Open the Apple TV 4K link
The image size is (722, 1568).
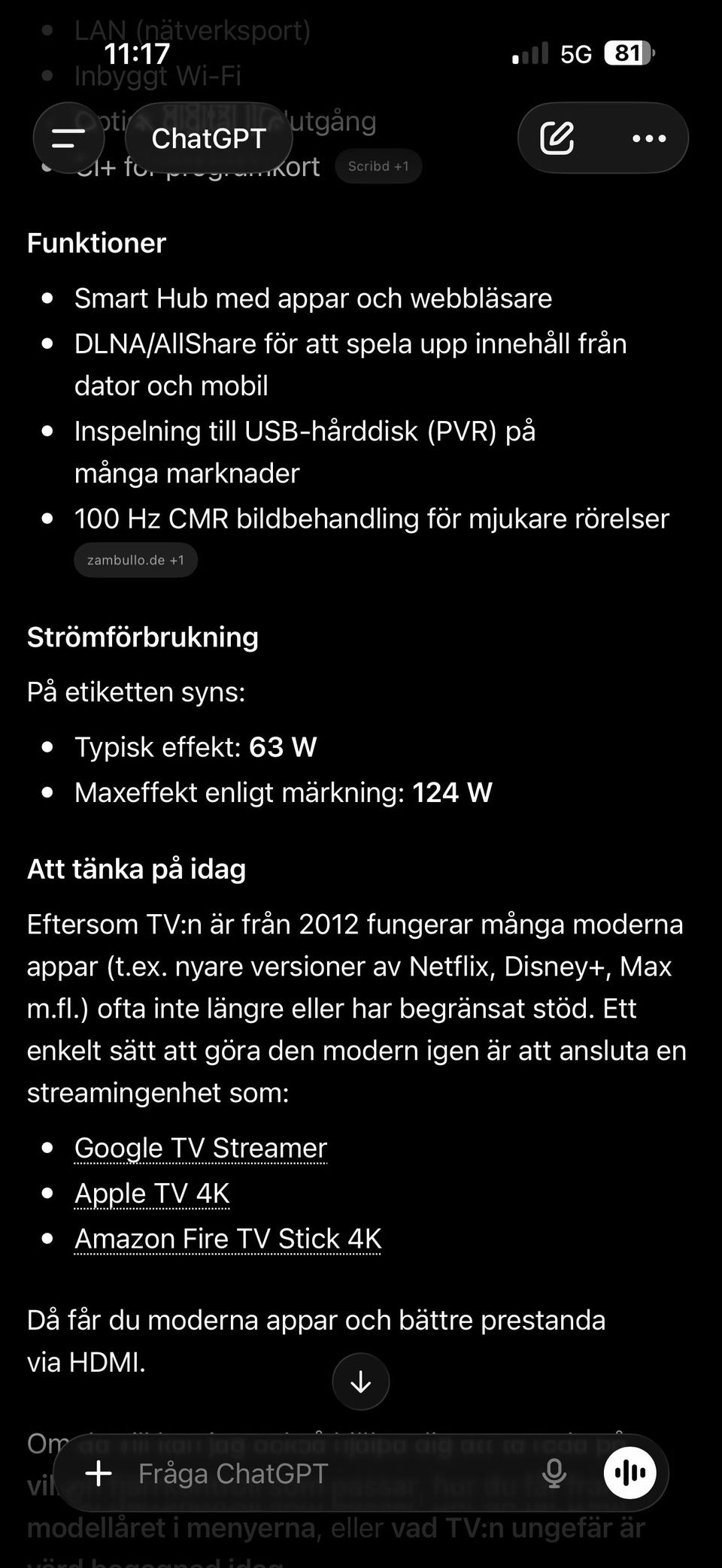pyautogui.click(x=152, y=1193)
